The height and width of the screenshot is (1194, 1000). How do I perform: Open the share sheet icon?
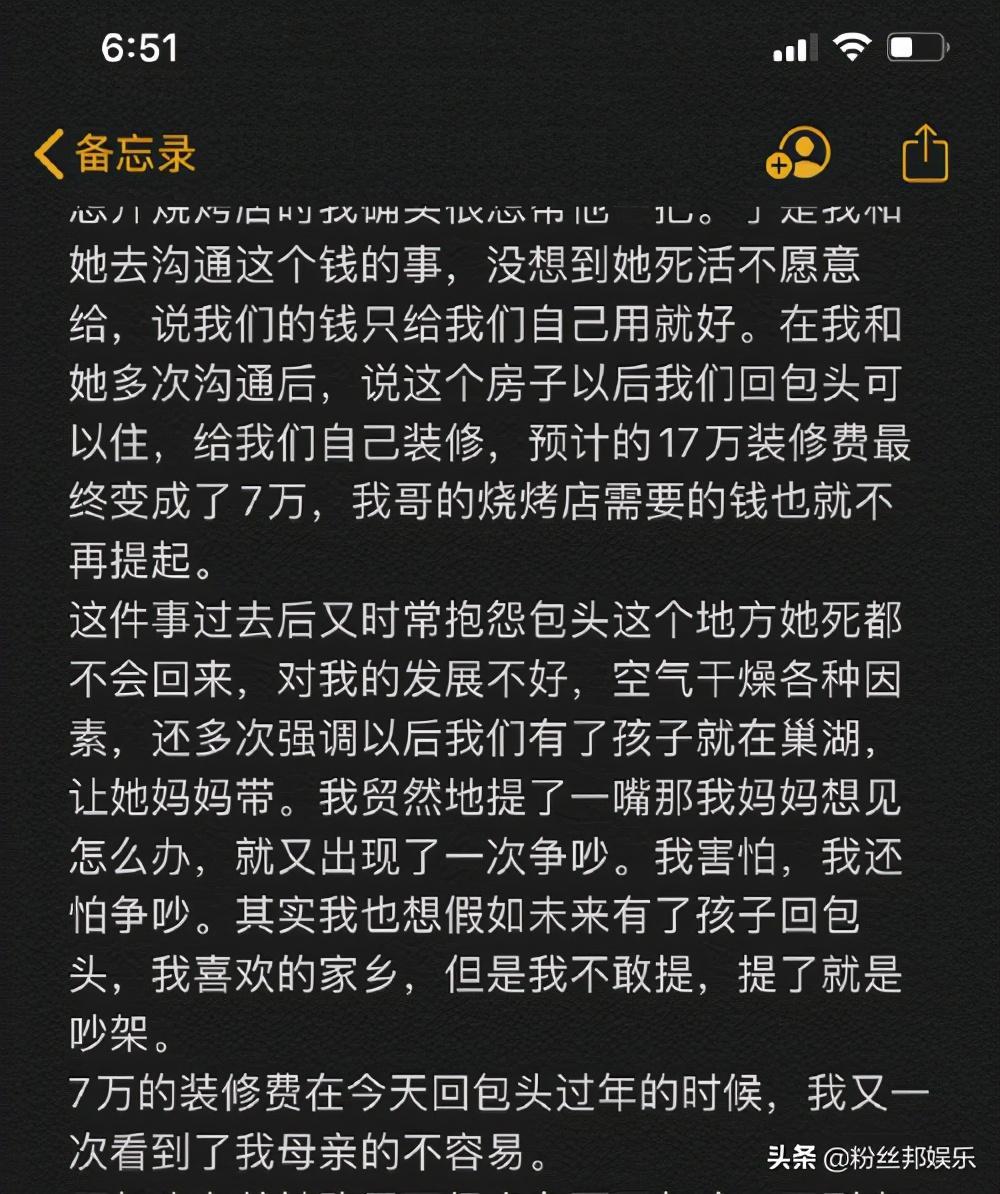(x=924, y=153)
